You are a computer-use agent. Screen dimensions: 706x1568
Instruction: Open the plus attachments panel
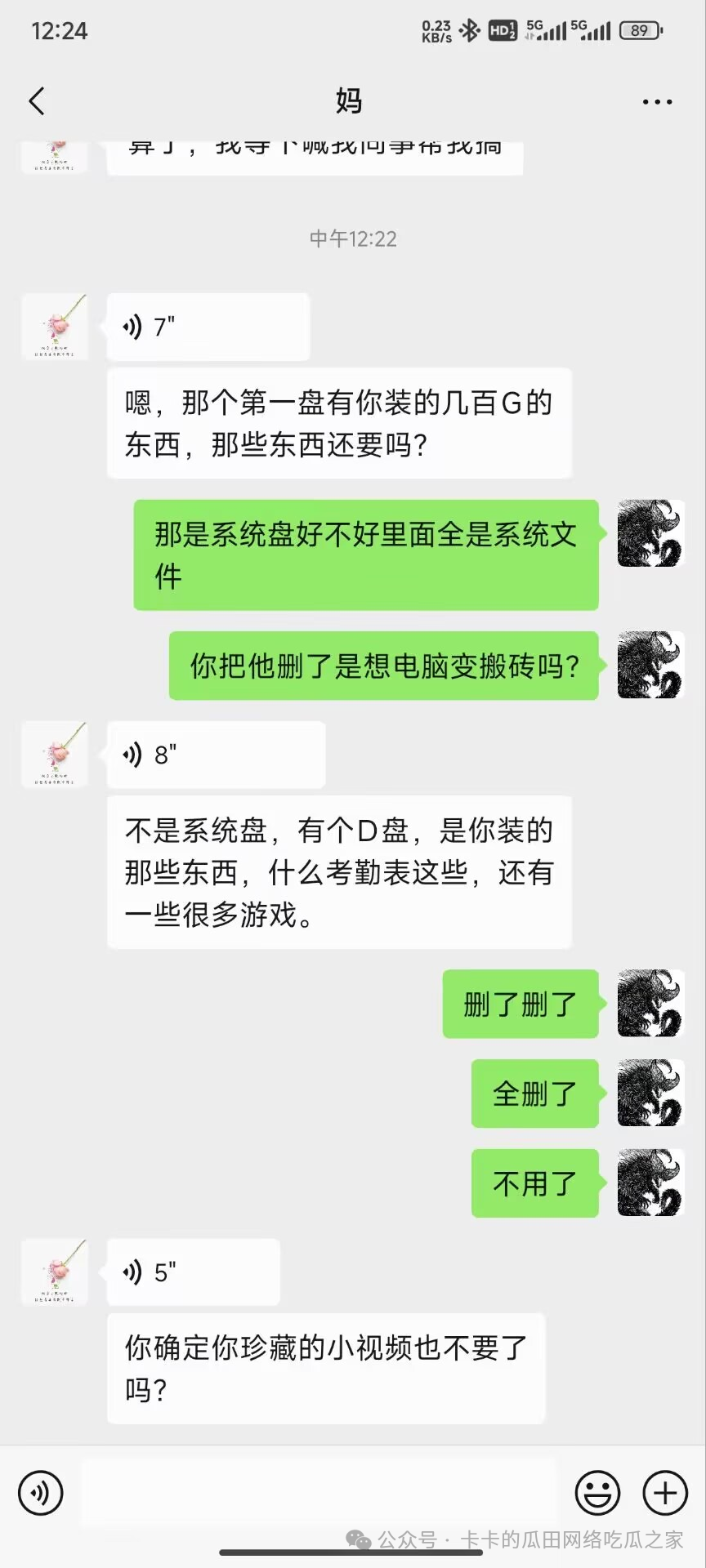point(665,1493)
